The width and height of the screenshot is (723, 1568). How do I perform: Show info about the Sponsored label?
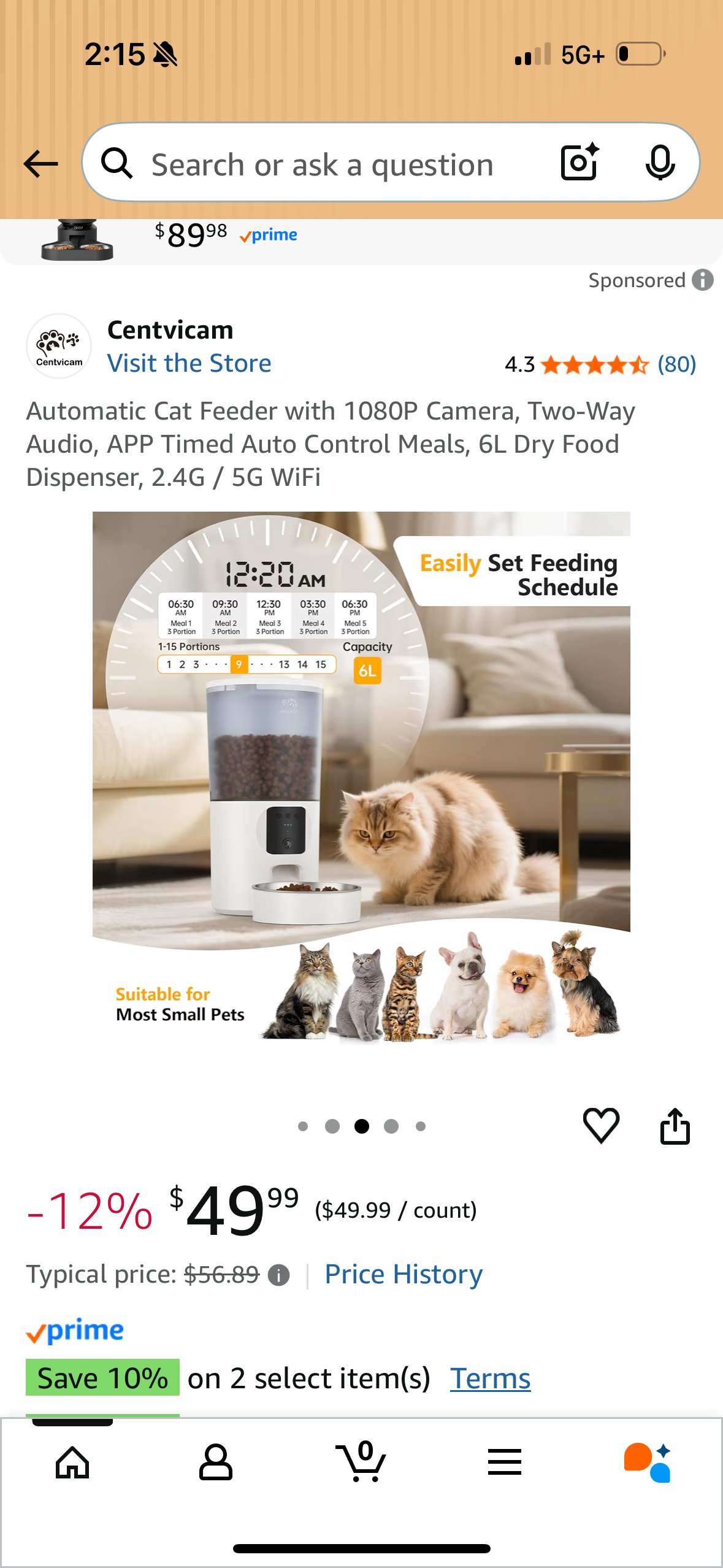[703, 280]
